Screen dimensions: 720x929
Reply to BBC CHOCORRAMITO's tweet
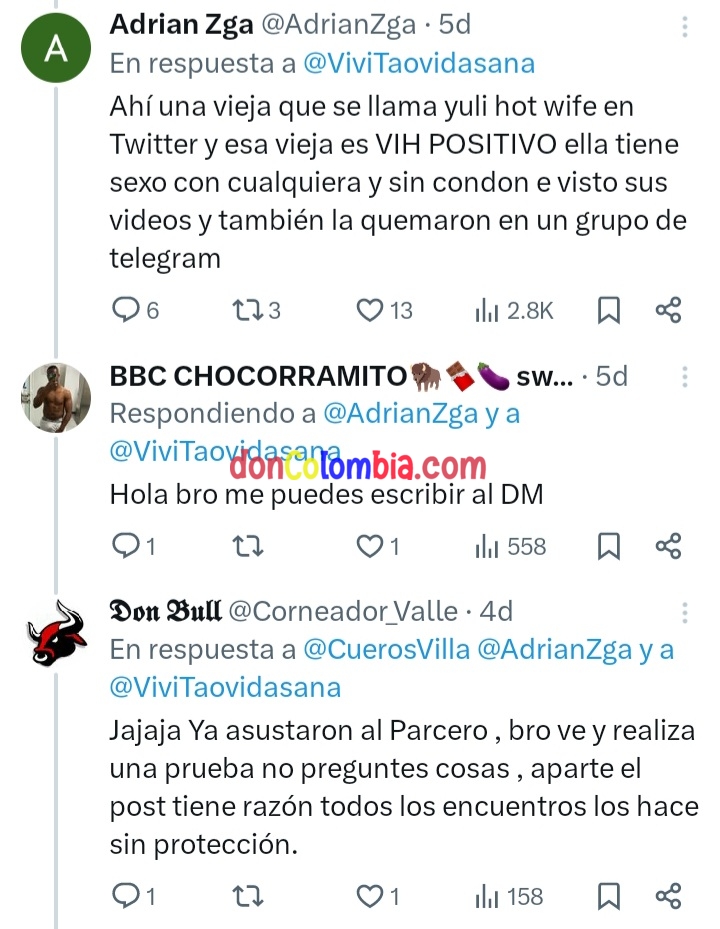click(125, 546)
